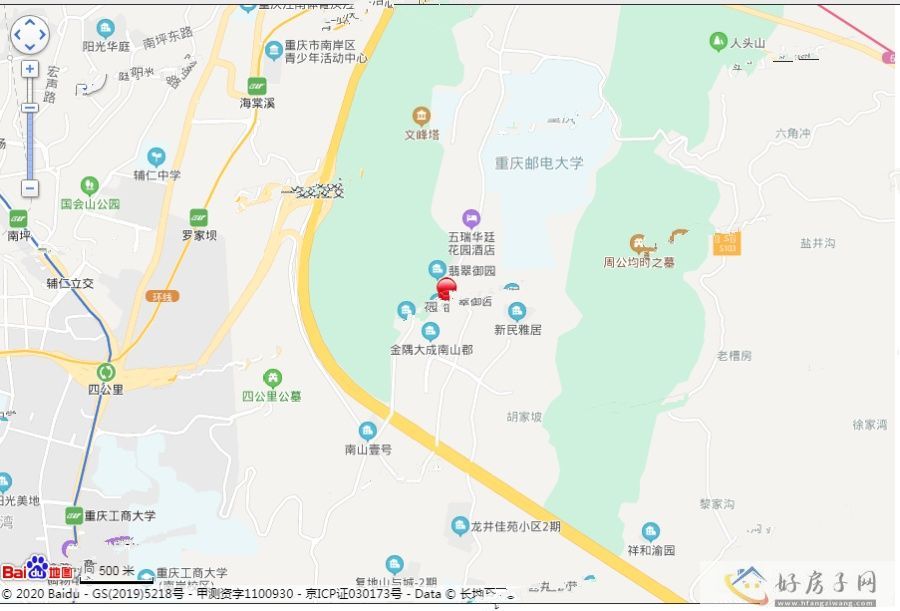This screenshot has width=900, height=611.
Task: Pan the map down using the arrow control
Action: pos(30,47)
